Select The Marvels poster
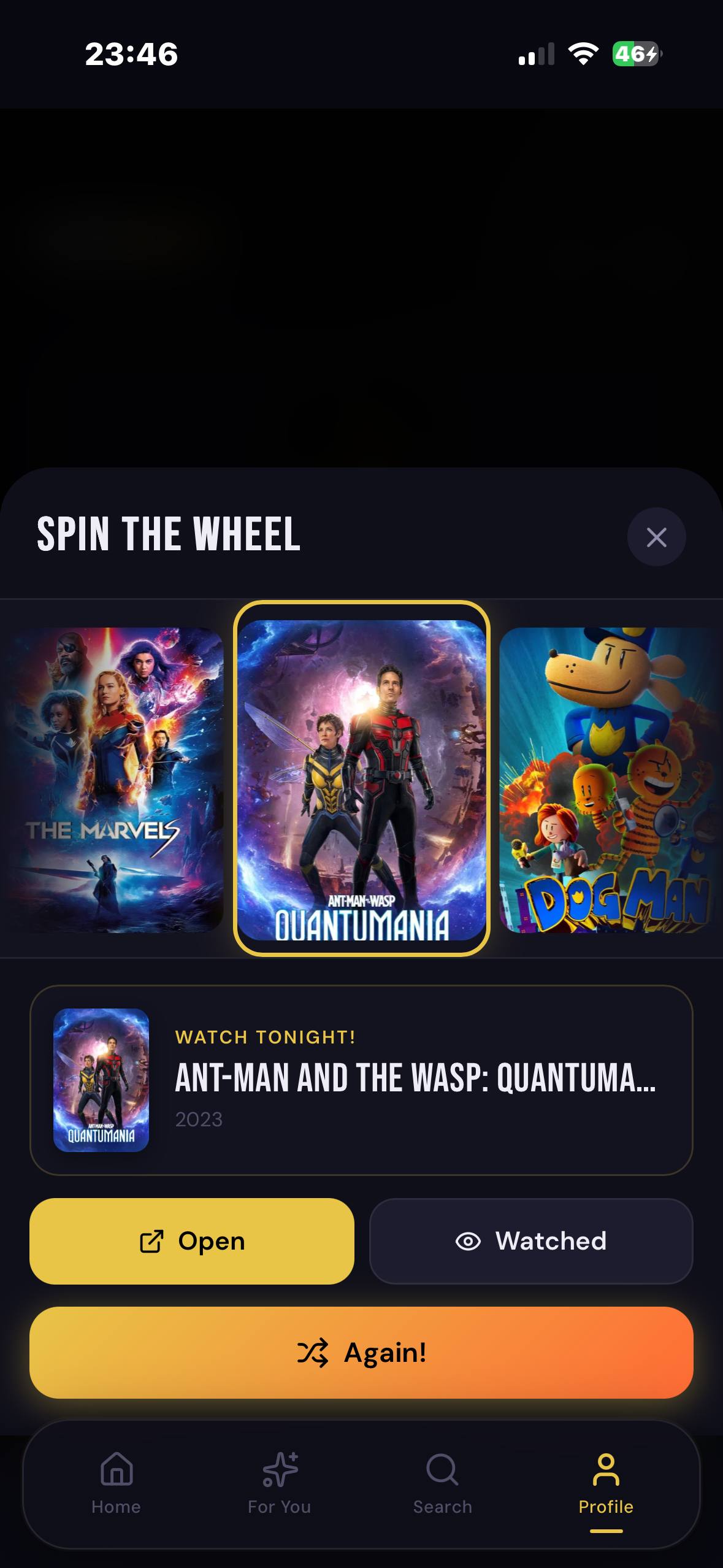This screenshot has width=723, height=1568. point(113,779)
